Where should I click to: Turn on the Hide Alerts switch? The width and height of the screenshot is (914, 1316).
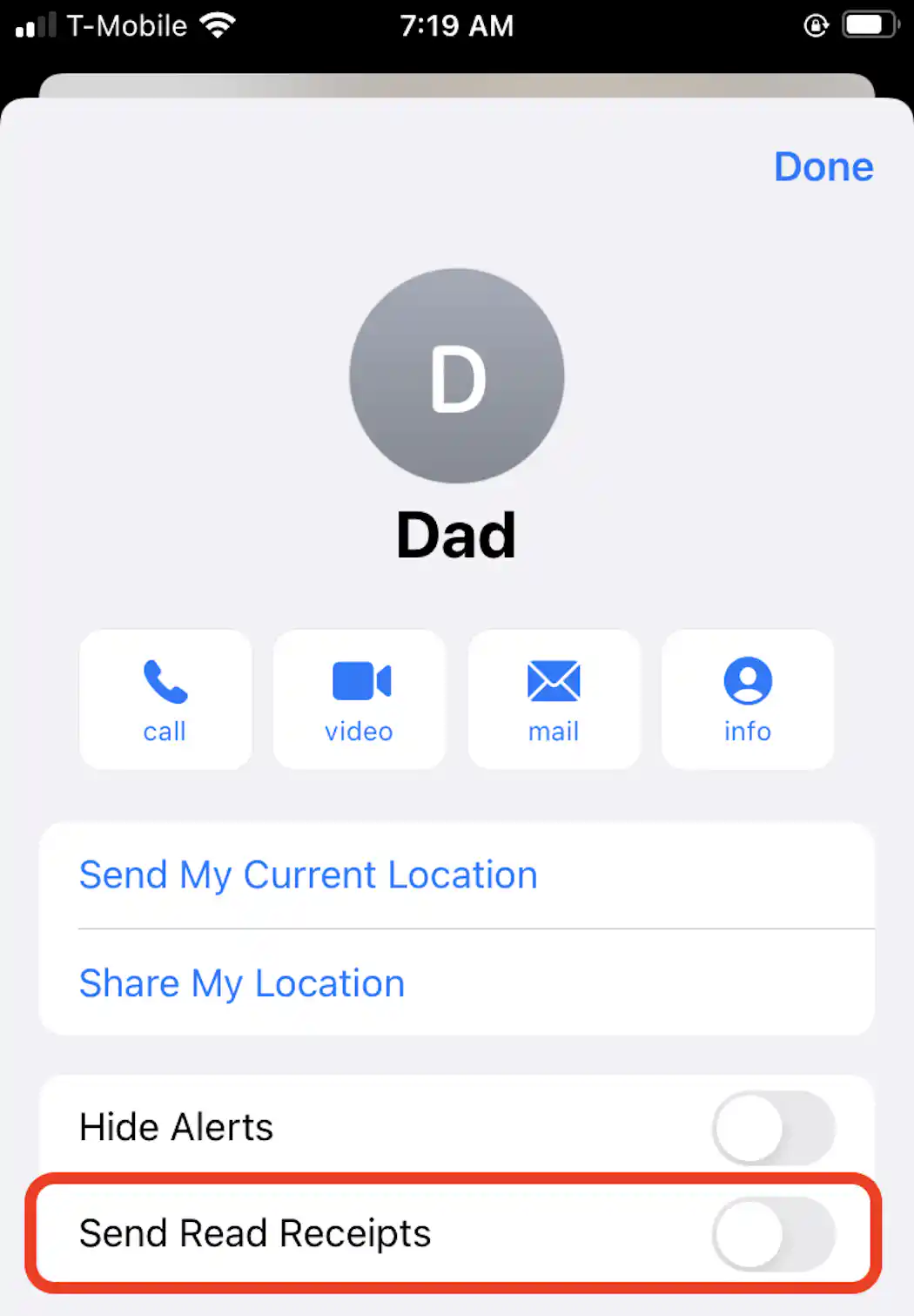(x=773, y=1127)
